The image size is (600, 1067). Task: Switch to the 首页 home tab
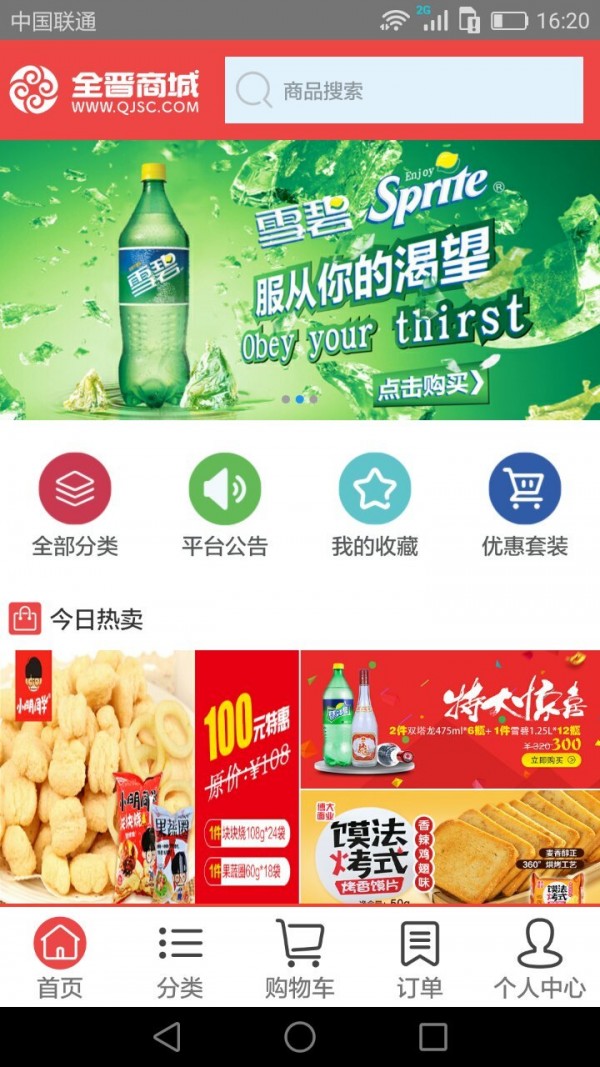click(x=60, y=958)
